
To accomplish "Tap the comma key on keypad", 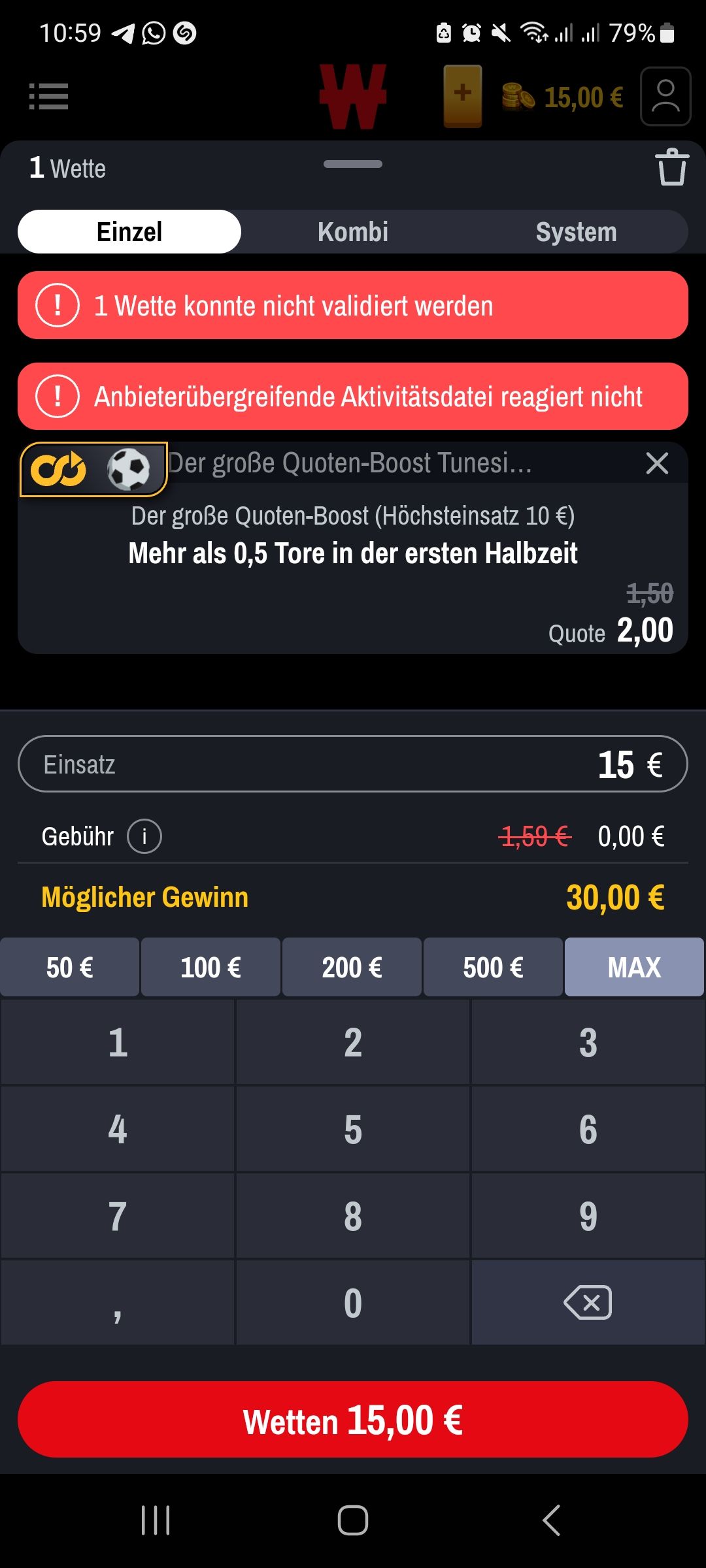I will tap(118, 1303).
